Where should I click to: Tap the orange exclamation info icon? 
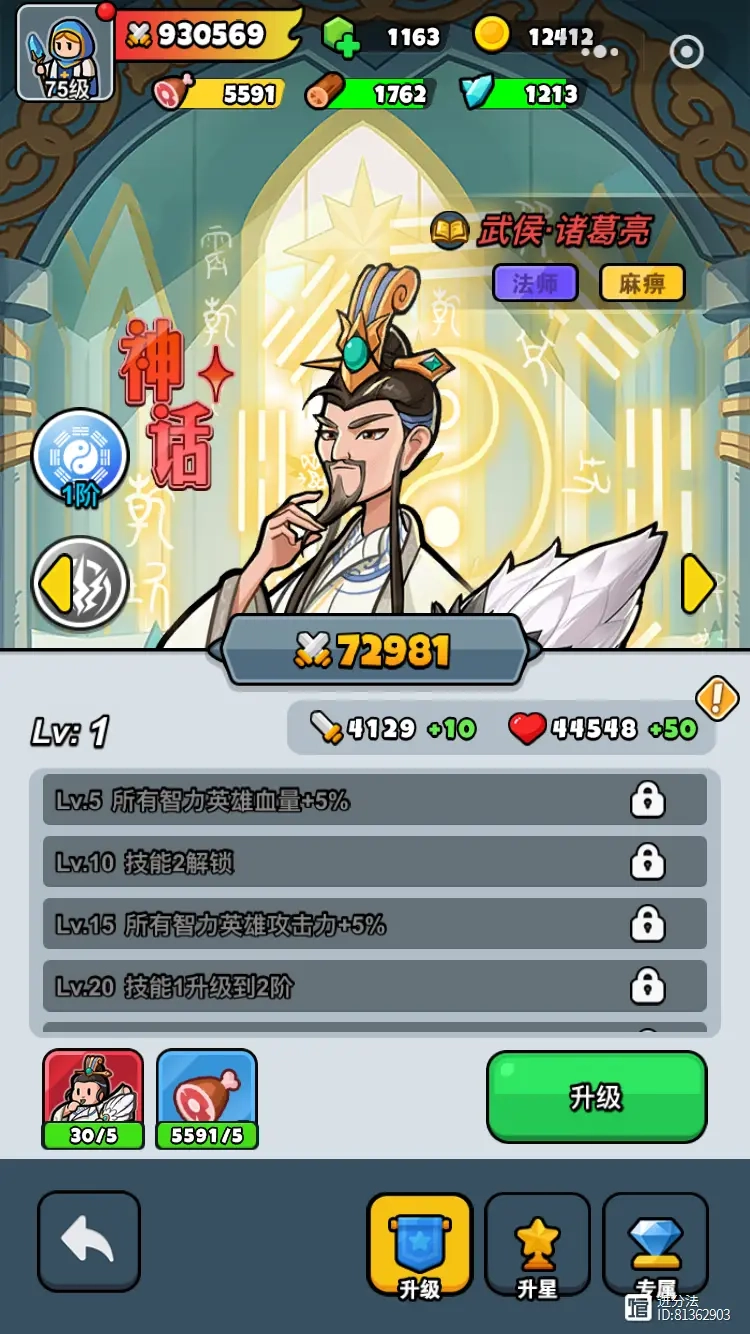pos(717,699)
